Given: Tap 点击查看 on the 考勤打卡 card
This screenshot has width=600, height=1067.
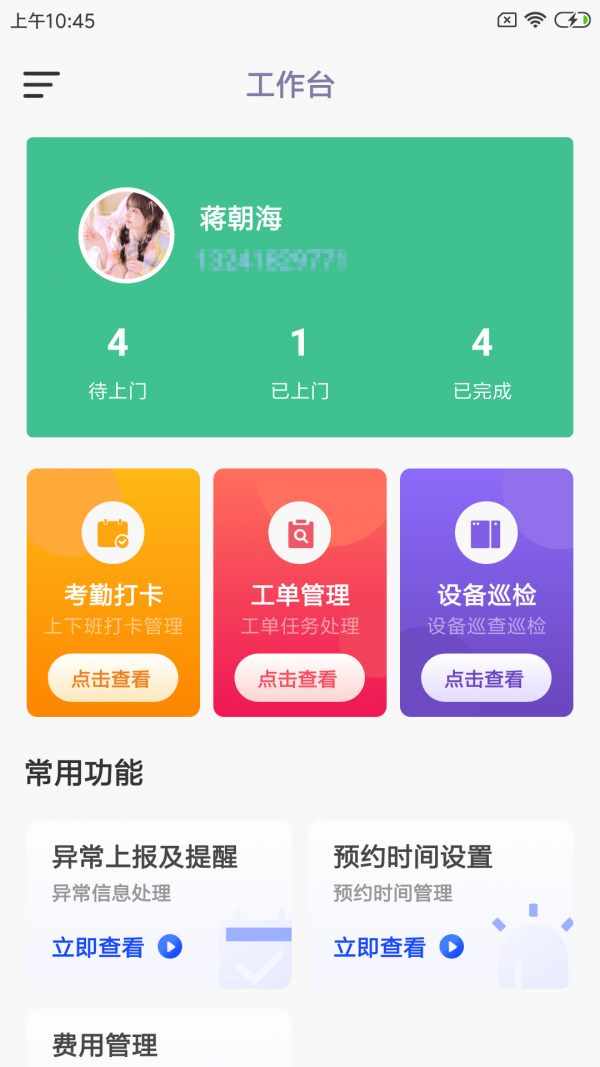Looking at the screenshot, I should tap(112, 679).
